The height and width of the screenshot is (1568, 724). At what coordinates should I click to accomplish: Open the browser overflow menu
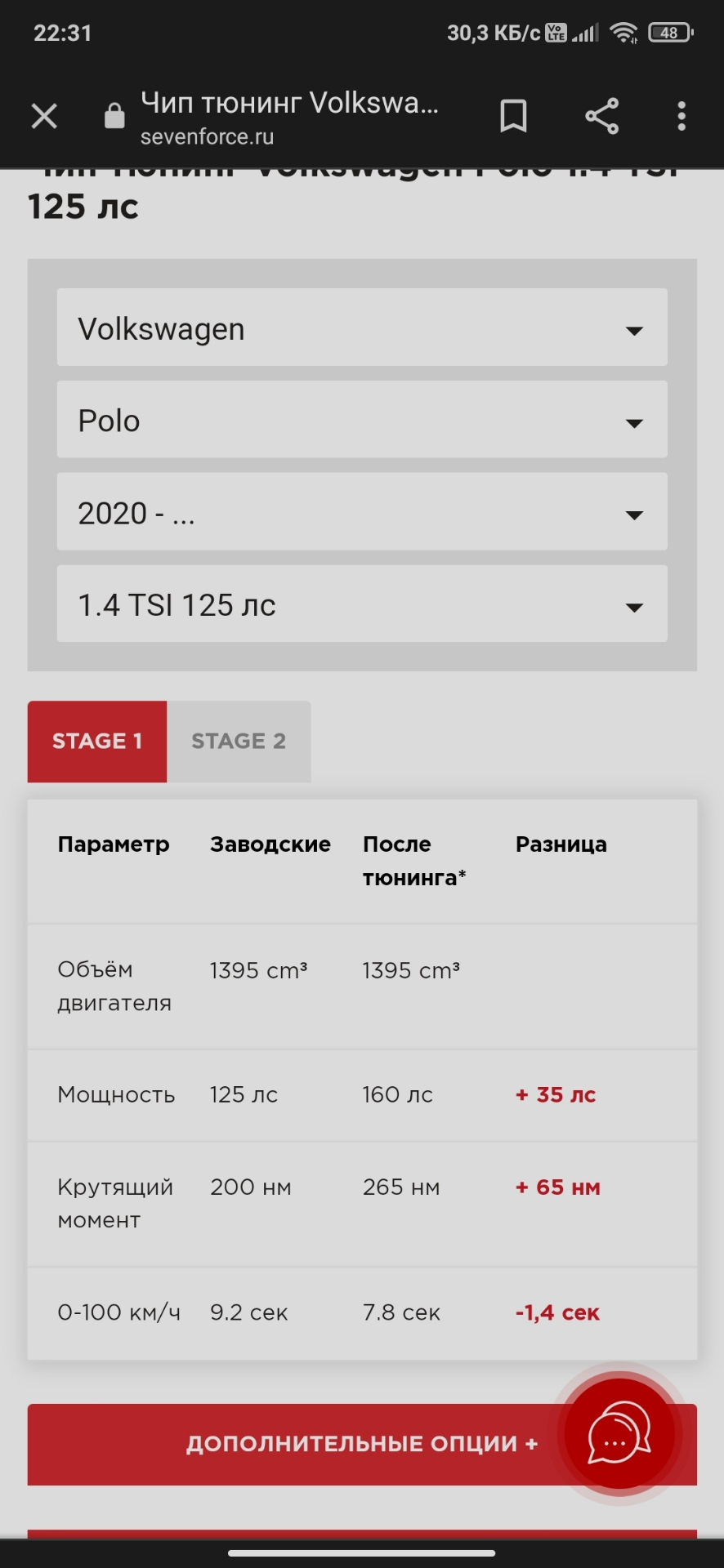coord(682,116)
